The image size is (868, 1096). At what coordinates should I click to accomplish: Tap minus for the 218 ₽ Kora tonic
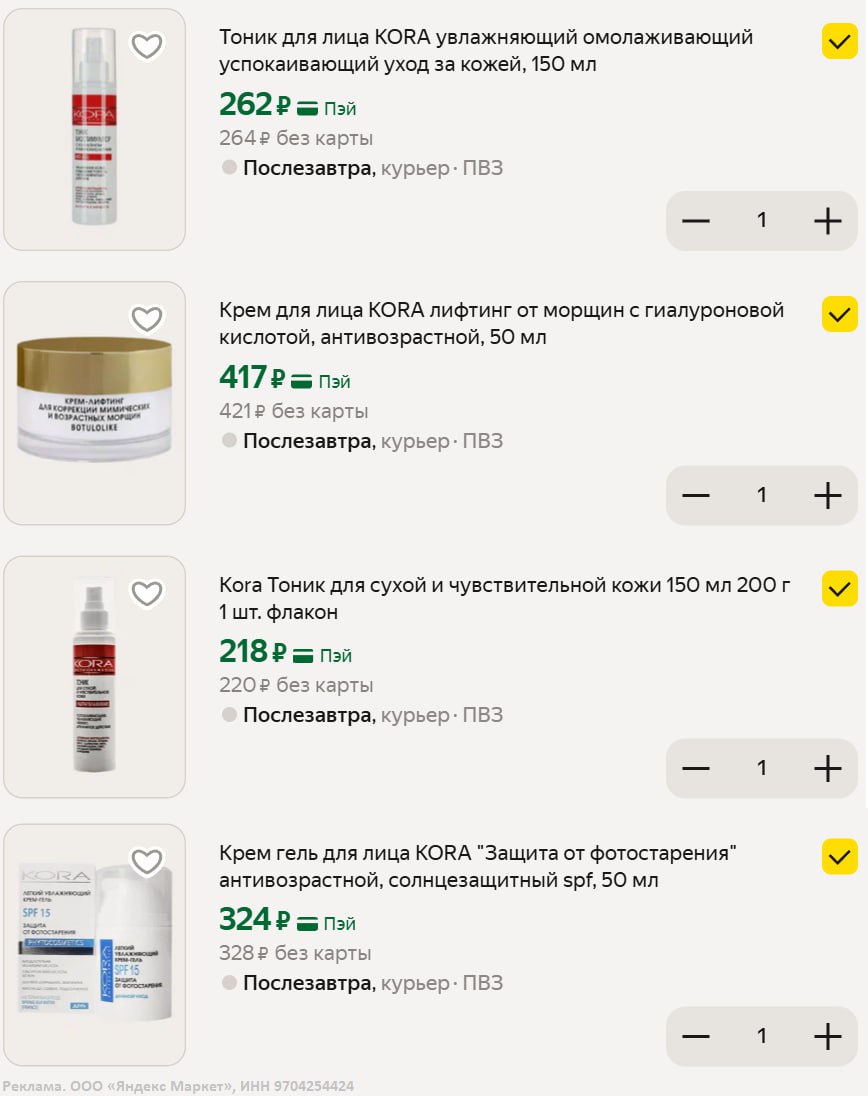[x=695, y=768]
